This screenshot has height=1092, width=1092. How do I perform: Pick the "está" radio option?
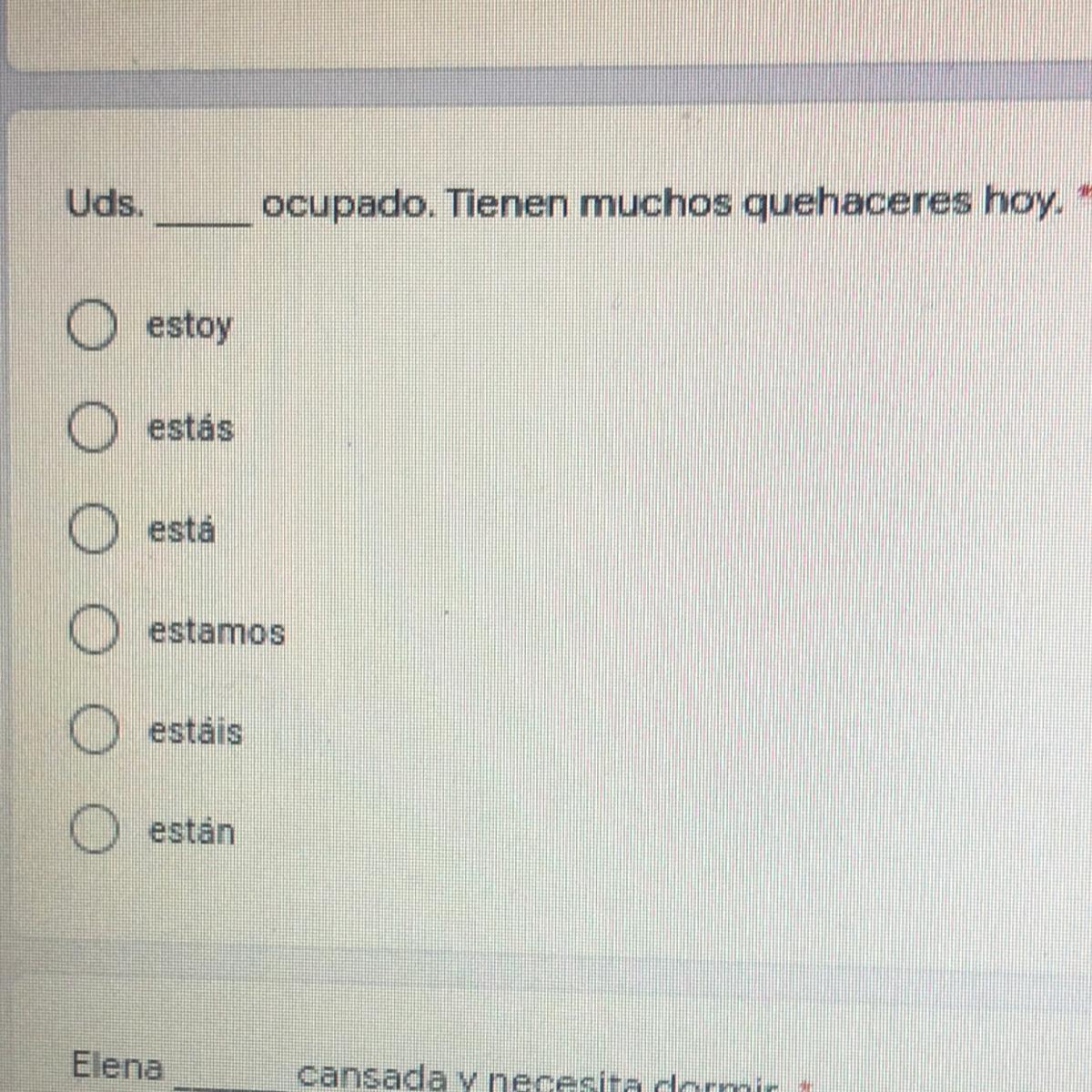tap(93, 531)
